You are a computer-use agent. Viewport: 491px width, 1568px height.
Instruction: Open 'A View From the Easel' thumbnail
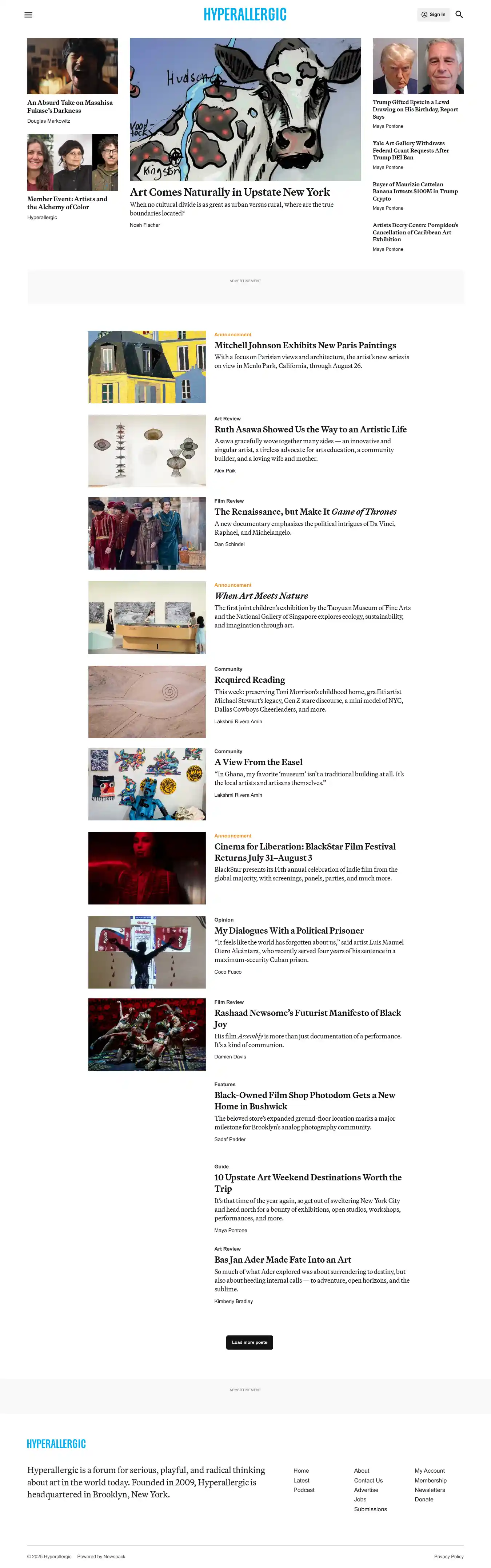click(x=147, y=784)
